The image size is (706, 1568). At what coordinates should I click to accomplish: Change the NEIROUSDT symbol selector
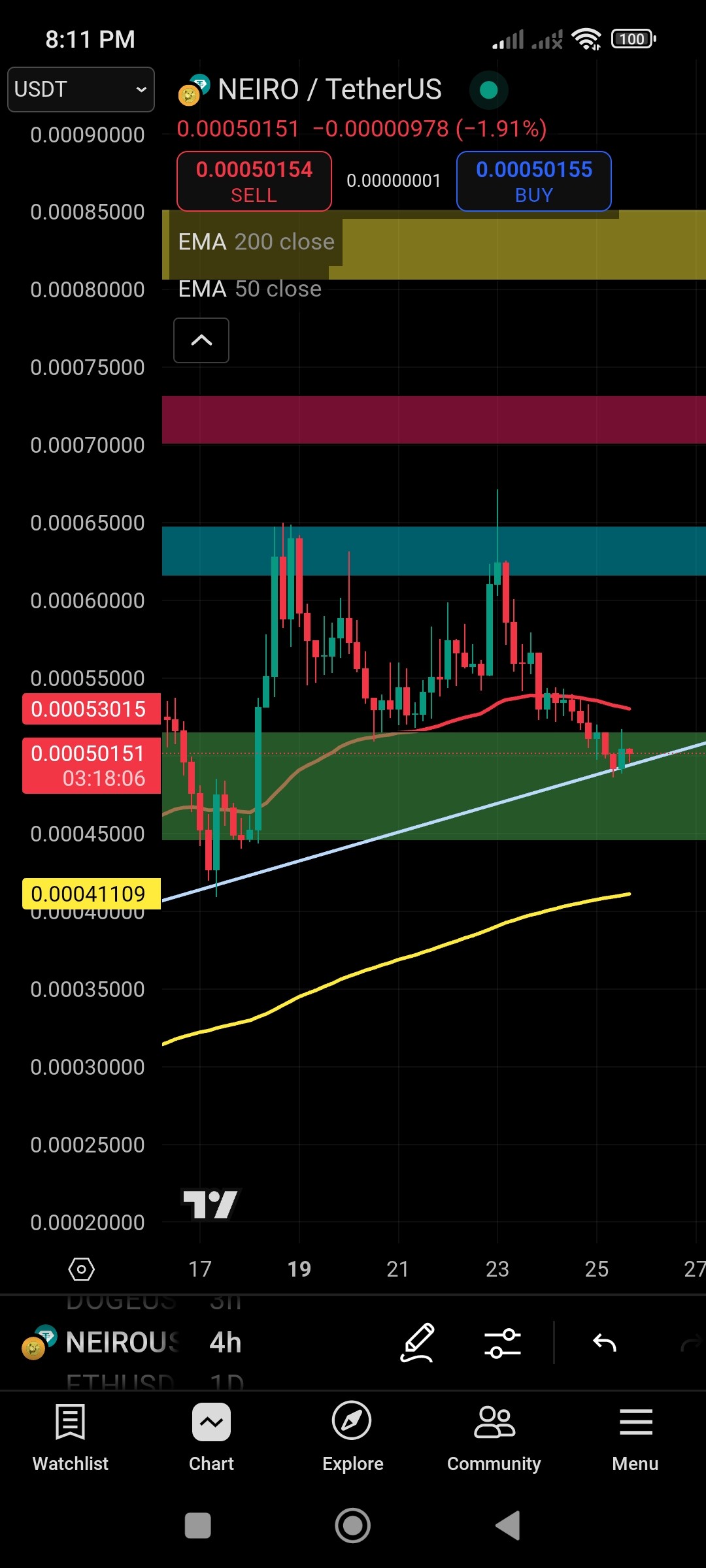click(122, 1343)
